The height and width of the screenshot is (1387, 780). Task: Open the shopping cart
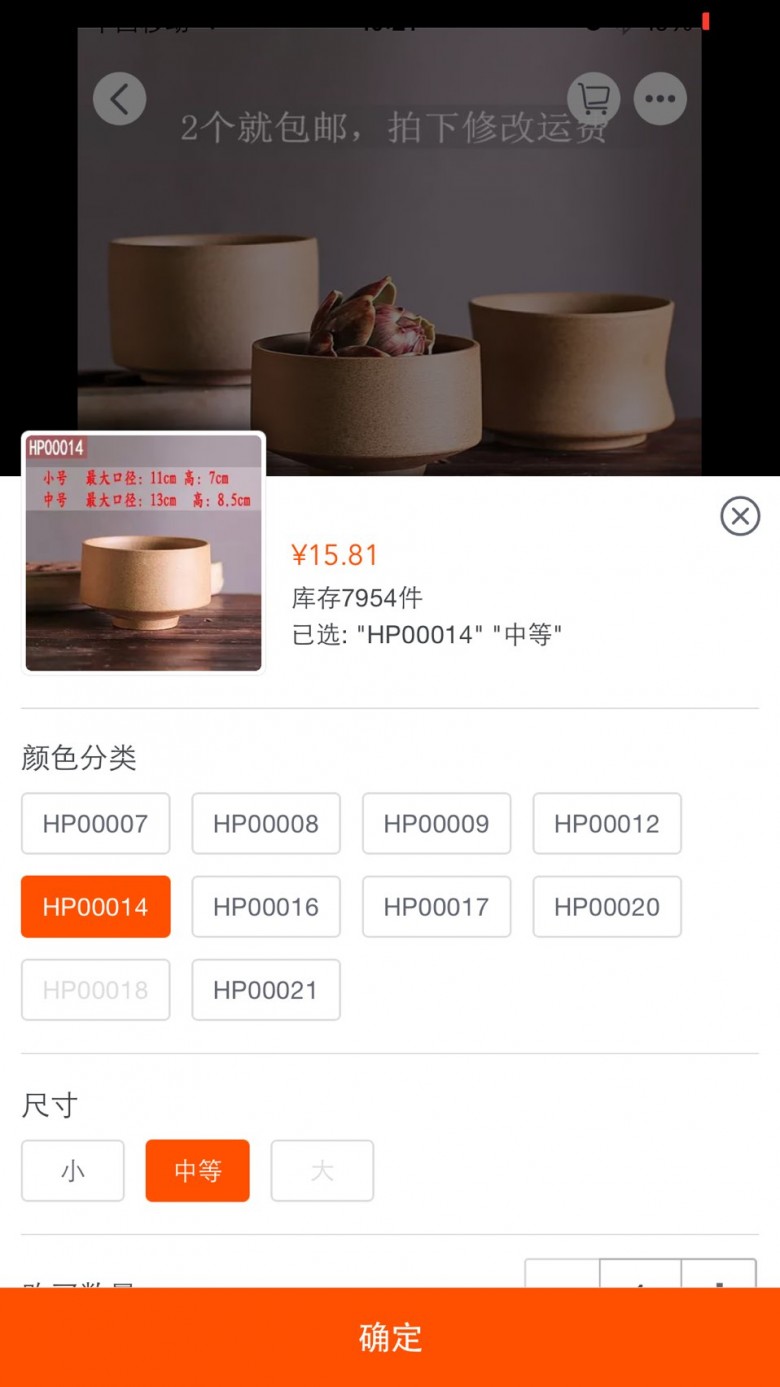coord(594,99)
